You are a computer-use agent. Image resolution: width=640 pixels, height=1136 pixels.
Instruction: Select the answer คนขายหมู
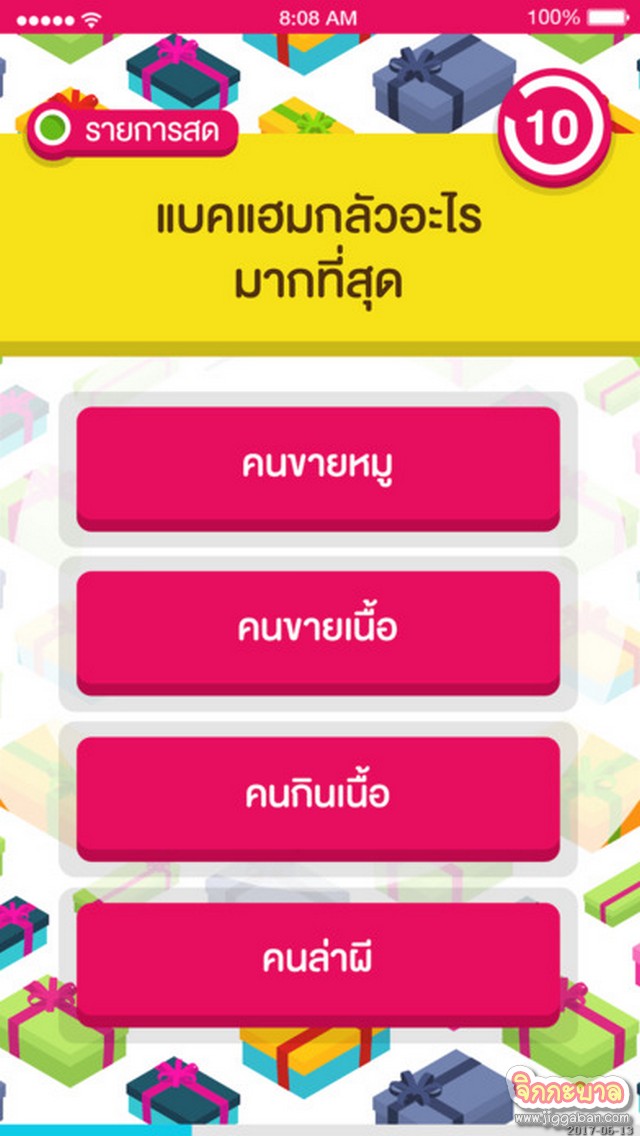pyautogui.click(x=318, y=465)
